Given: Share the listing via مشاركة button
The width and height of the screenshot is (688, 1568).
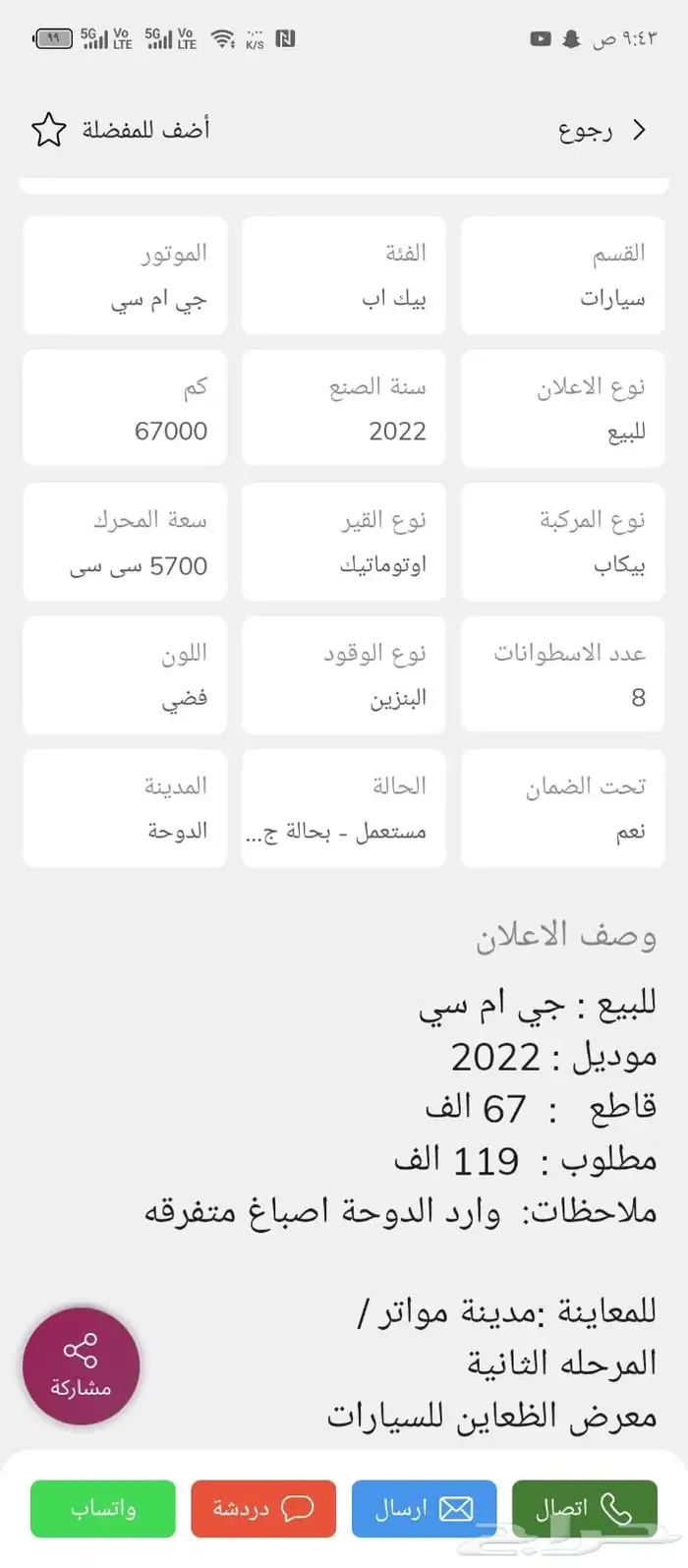Looking at the screenshot, I should (81, 1365).
